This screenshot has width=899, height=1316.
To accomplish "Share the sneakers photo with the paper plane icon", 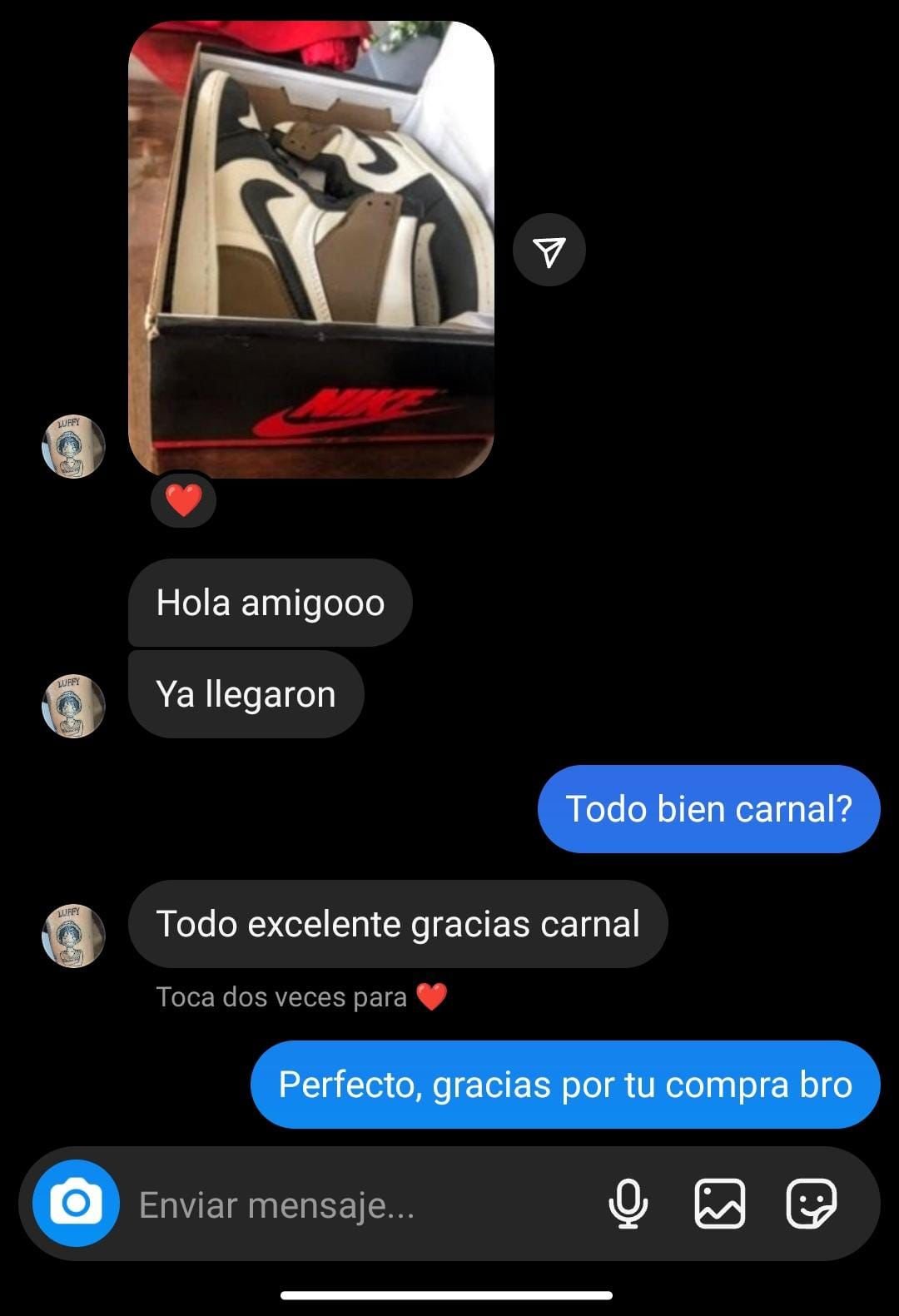I will [x=549, y=251].
